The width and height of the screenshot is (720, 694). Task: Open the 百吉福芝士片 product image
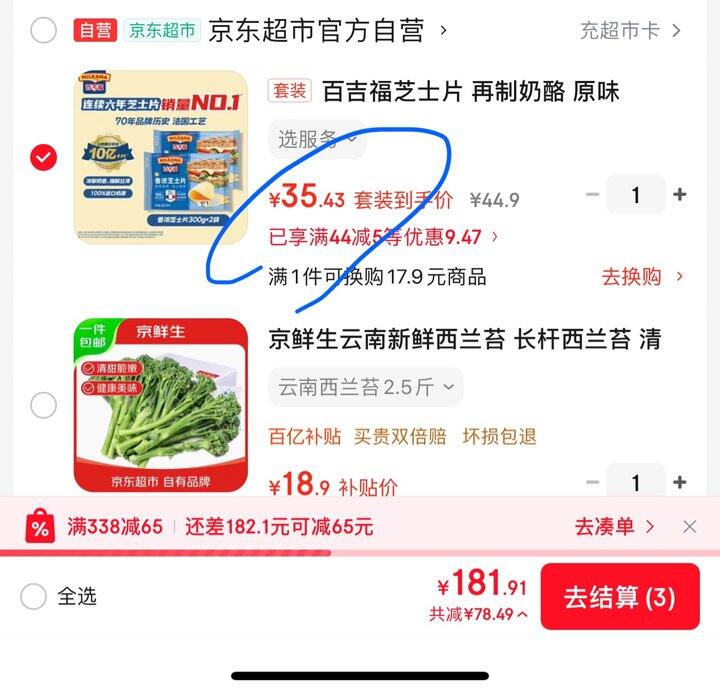click(x=160, y=157)
